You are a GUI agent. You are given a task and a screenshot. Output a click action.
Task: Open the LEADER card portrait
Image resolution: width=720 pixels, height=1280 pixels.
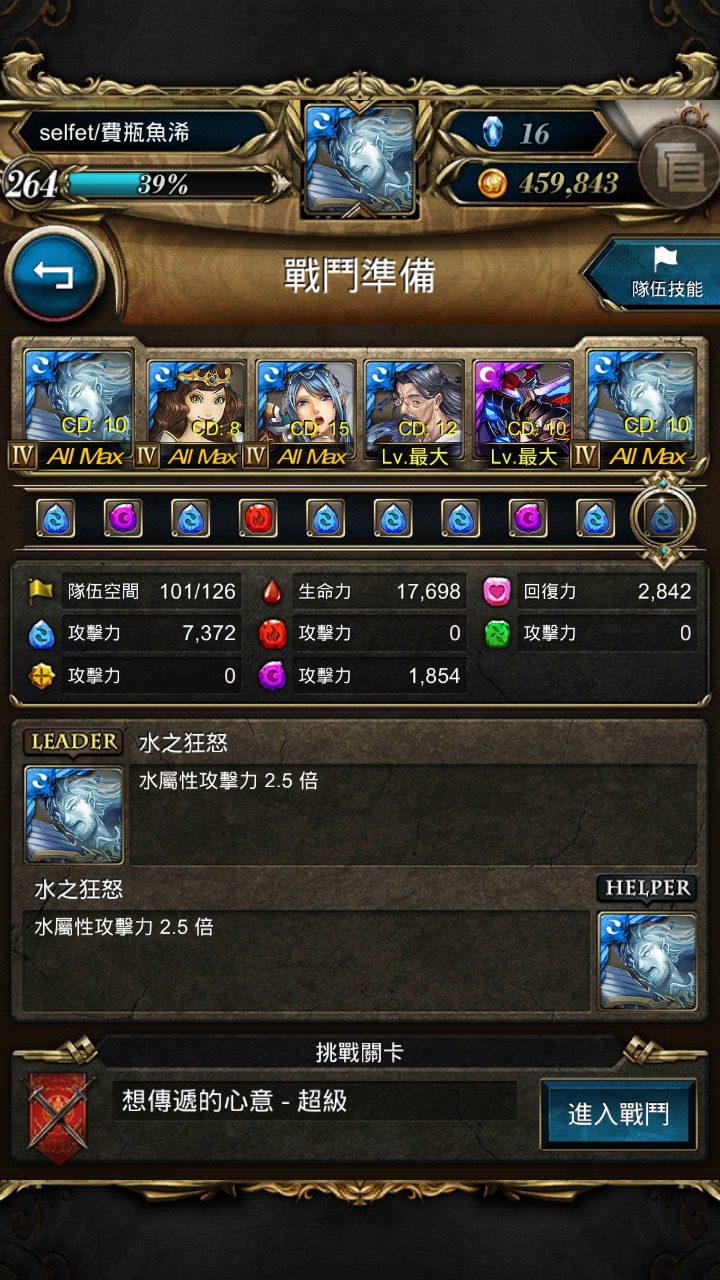pyautogui.click(x=74, y=814)
